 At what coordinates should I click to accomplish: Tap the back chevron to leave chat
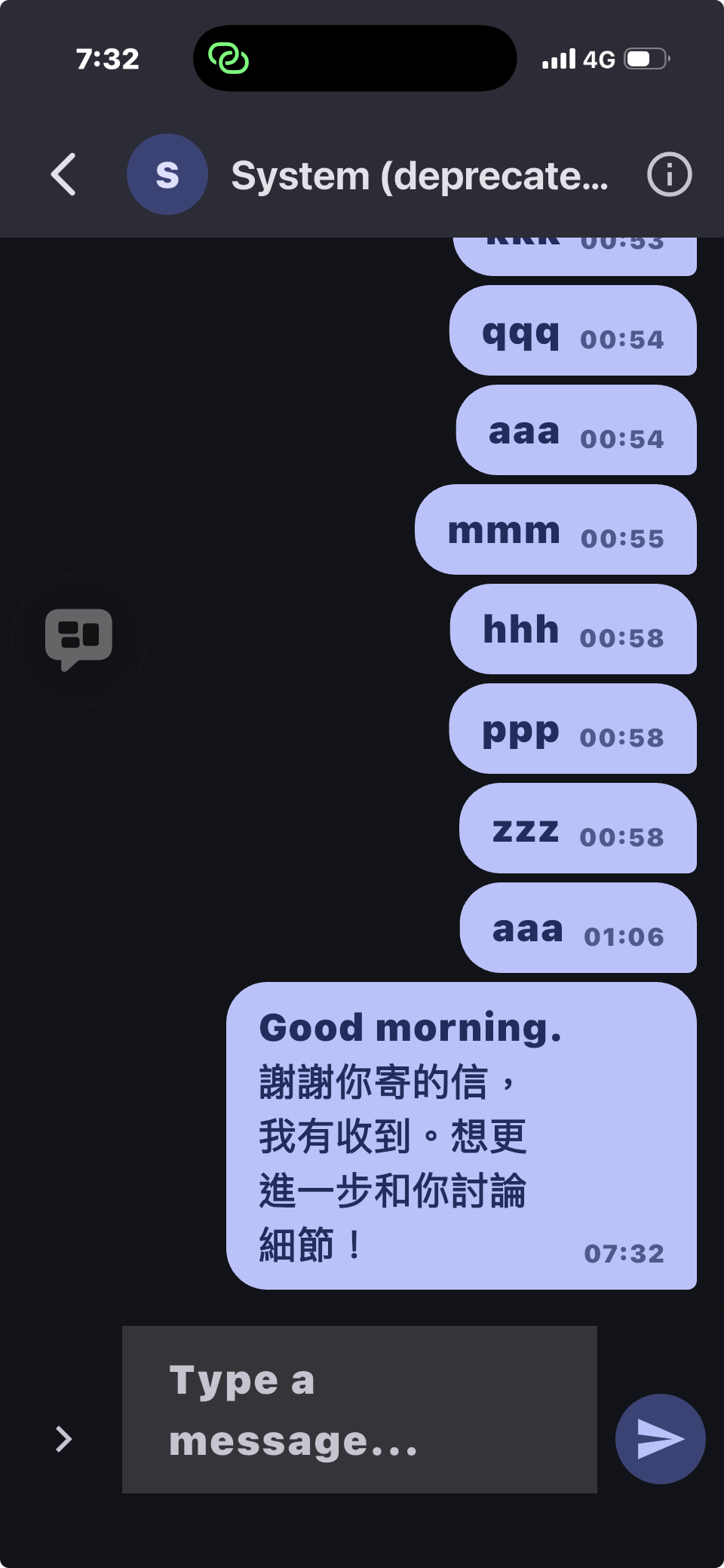pyautogui.click(x=63, y=174)
